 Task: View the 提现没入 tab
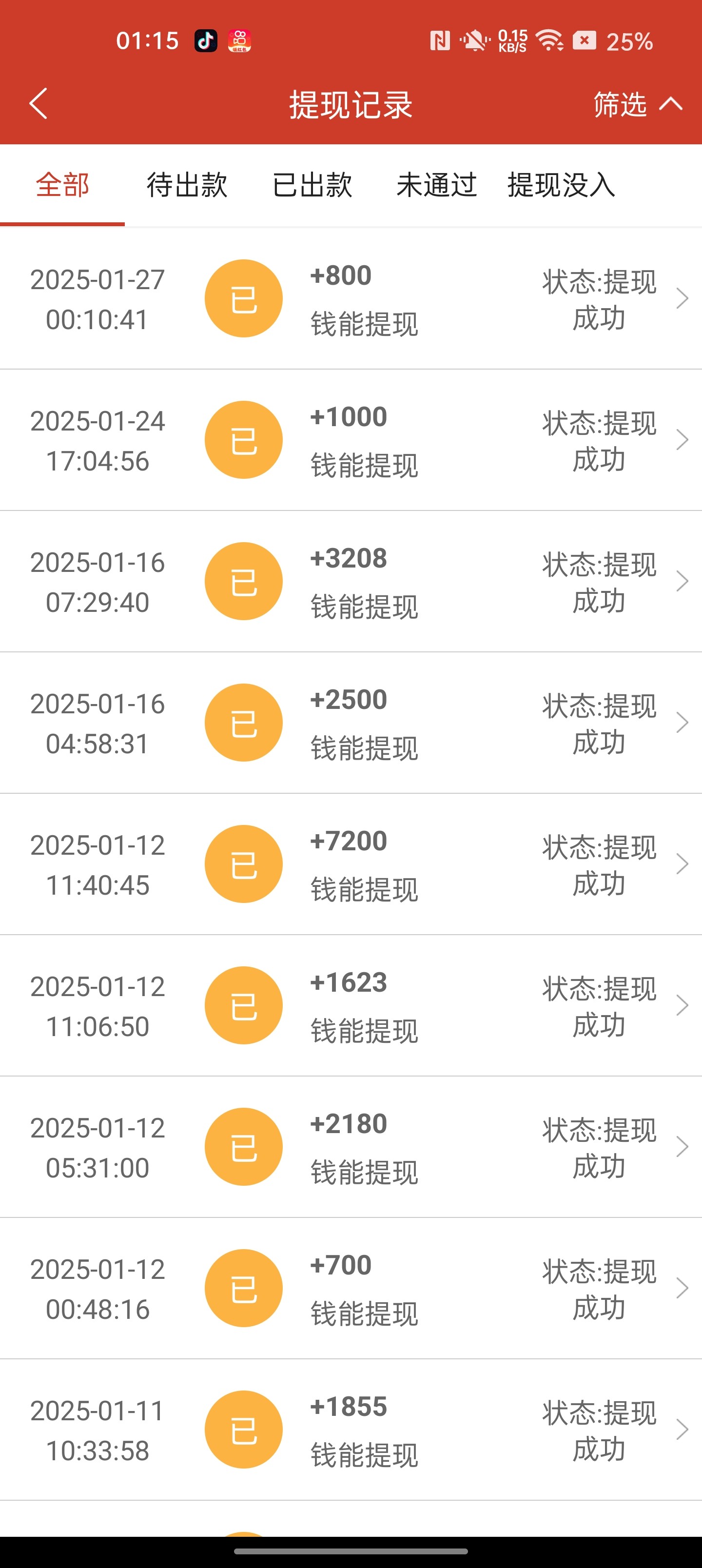[x=561, y=185]
